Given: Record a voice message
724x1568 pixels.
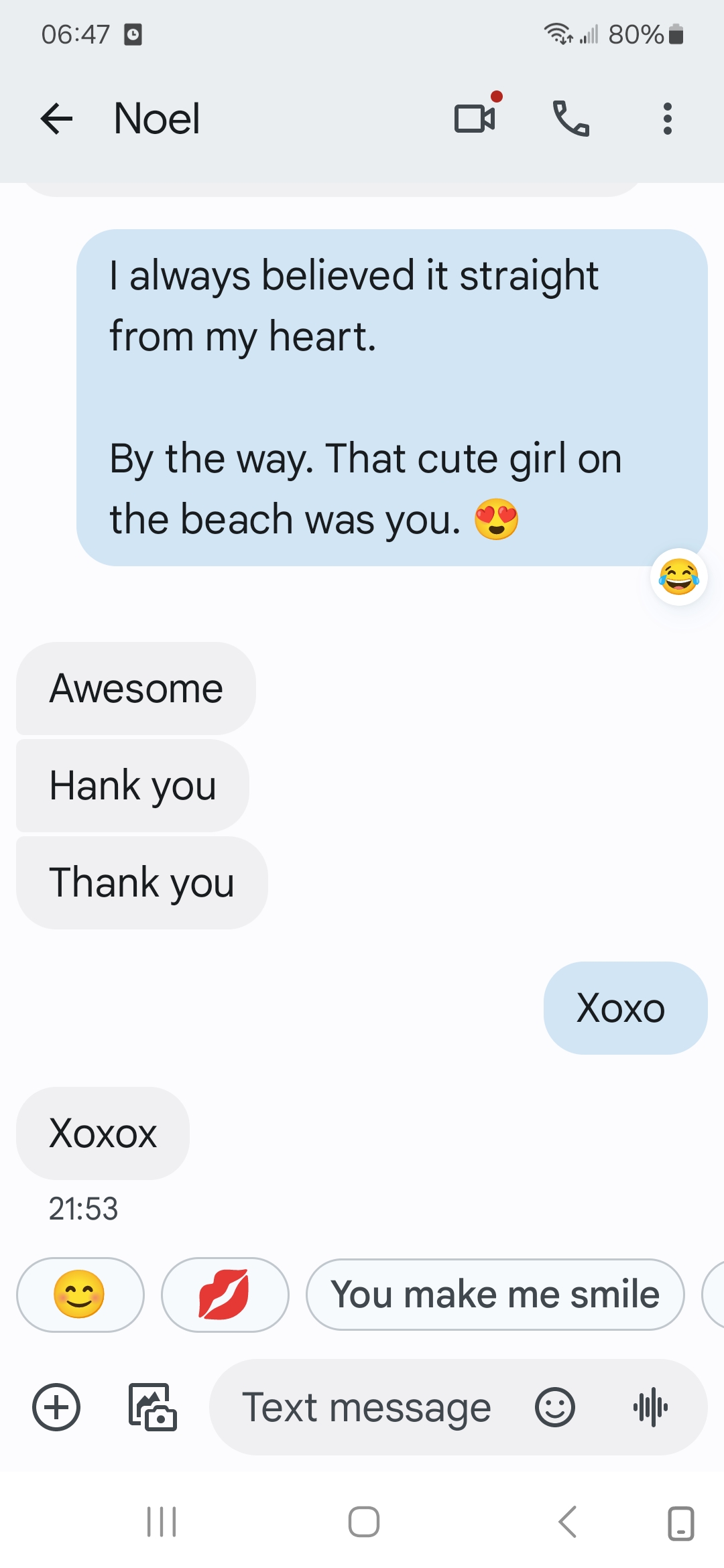Looking at the screenshot, I should 650,1407.
